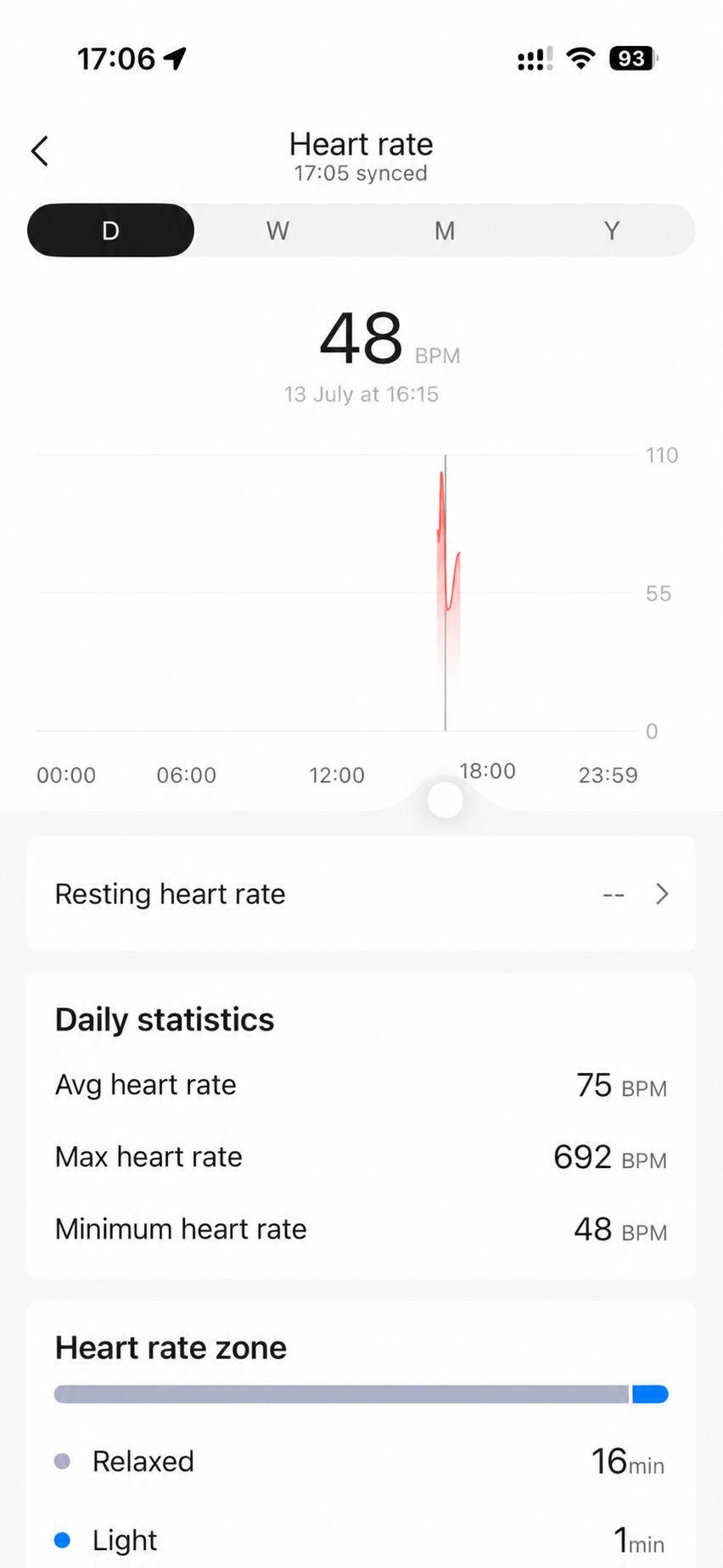Switch to the Y yearly view

[612, 230]
